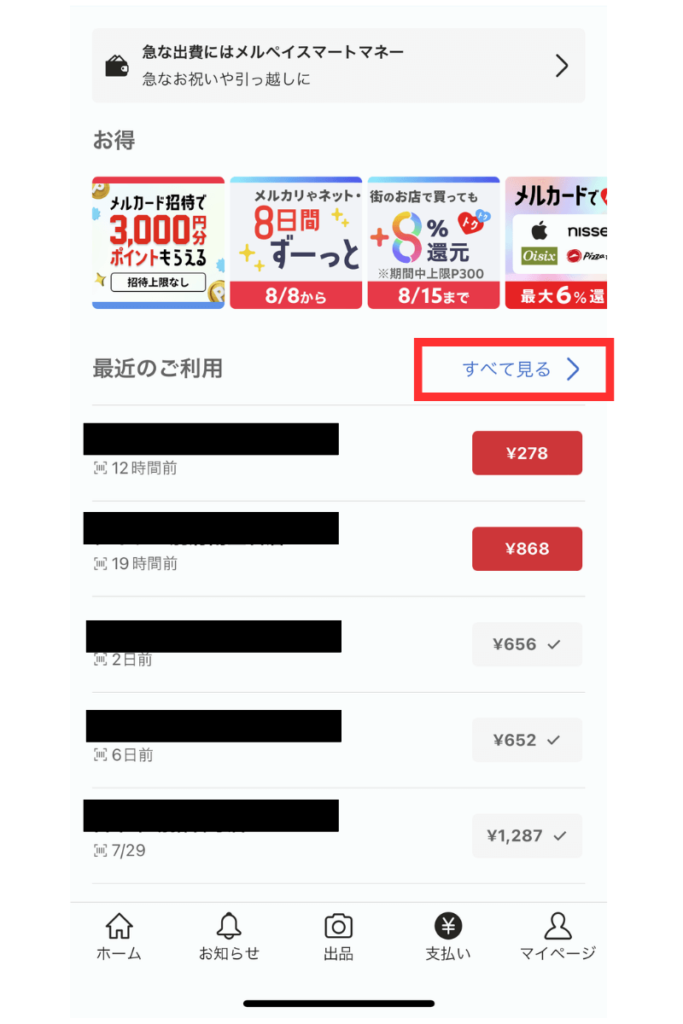Switch to the ホーム tab
Screen dimensions: 683x1024
[119, 937]
